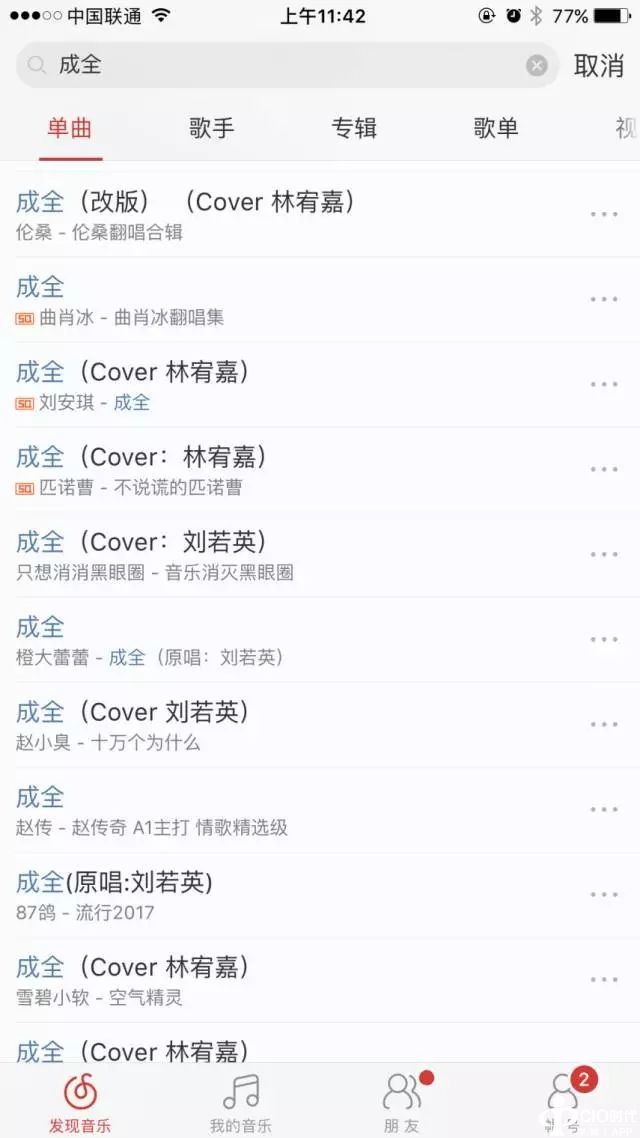The height and width of the screenshot is (1138, 640).
Task: Play 成全 cover by 赵小臭
Action: [x=280, y=725]
